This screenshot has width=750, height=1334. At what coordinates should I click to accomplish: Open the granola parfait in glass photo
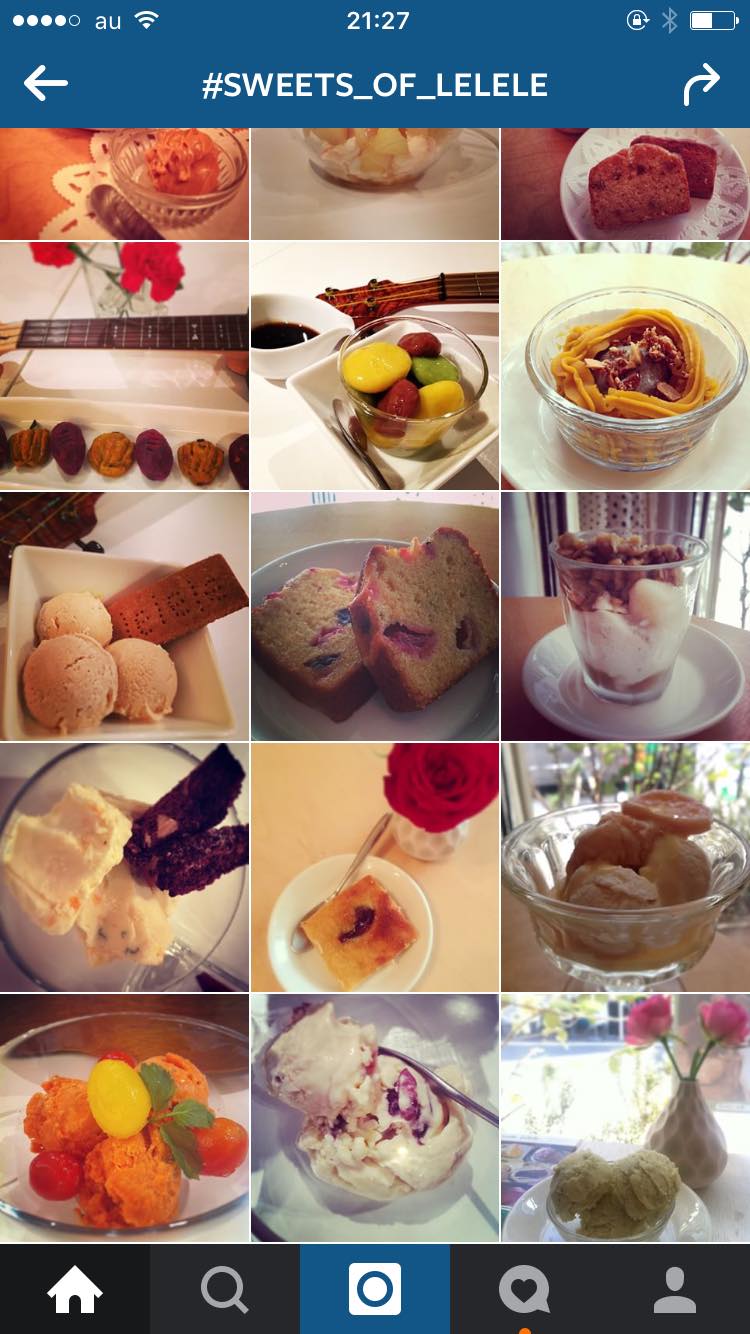coord(626,617)
